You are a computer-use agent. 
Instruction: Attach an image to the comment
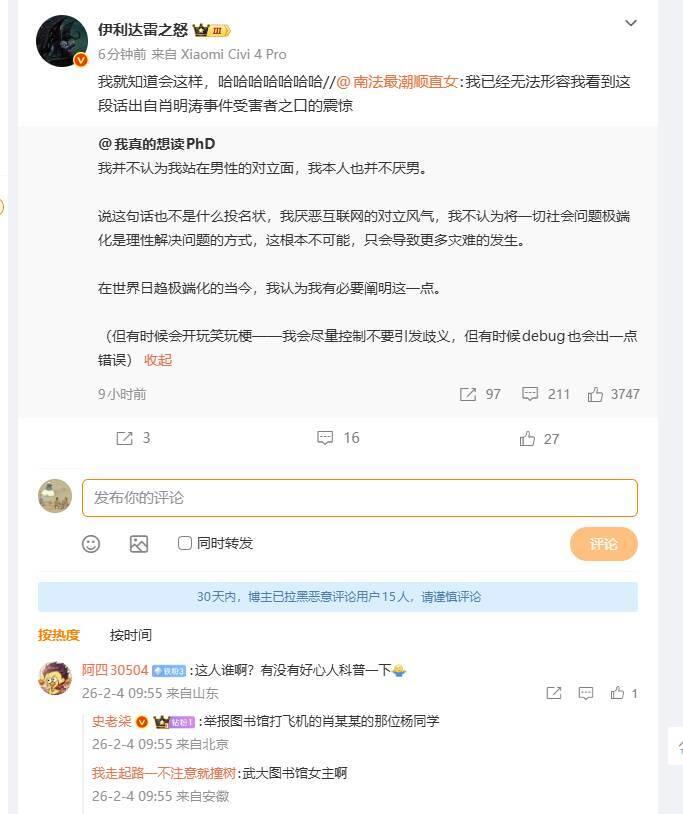(x=139, y=543)
